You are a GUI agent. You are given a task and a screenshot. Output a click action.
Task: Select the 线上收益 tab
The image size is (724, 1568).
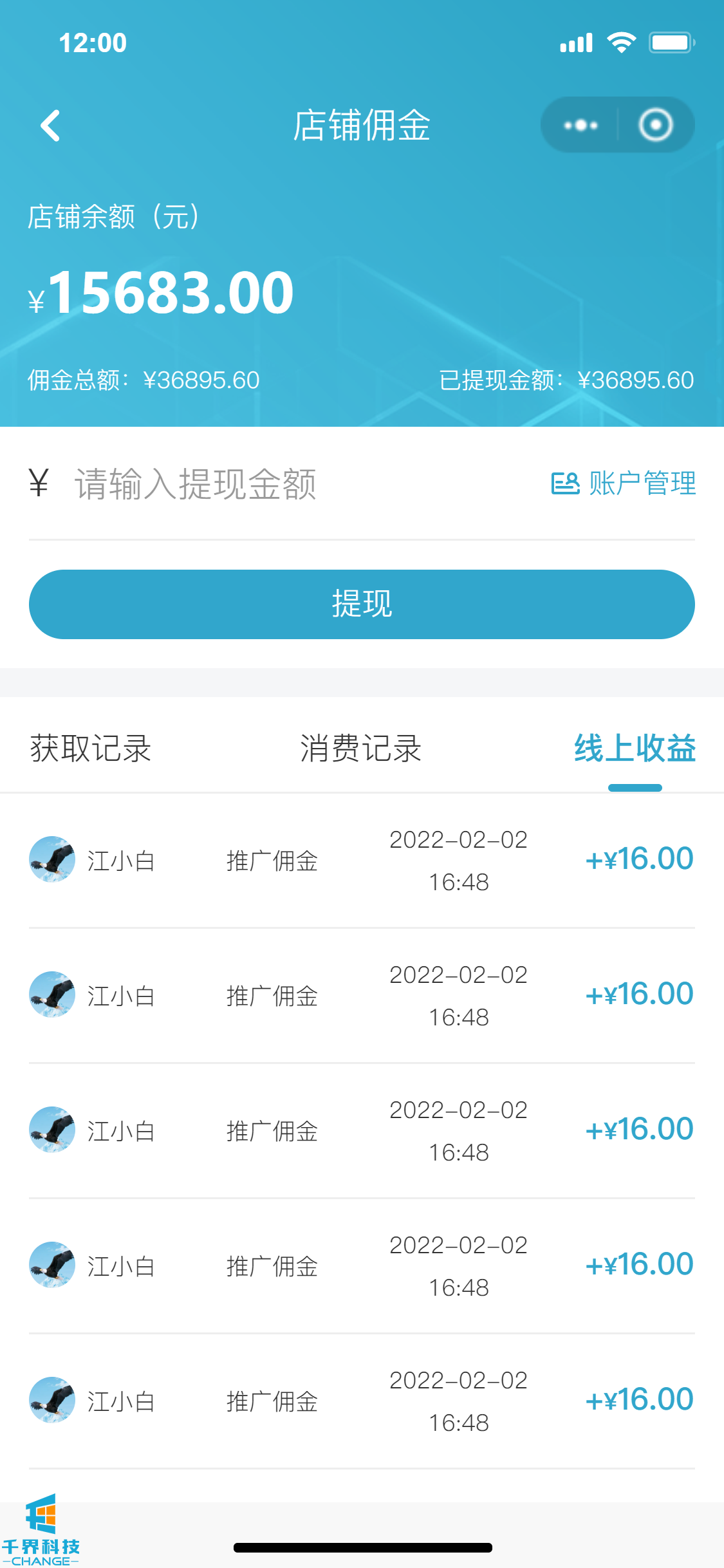coord(635,749)
